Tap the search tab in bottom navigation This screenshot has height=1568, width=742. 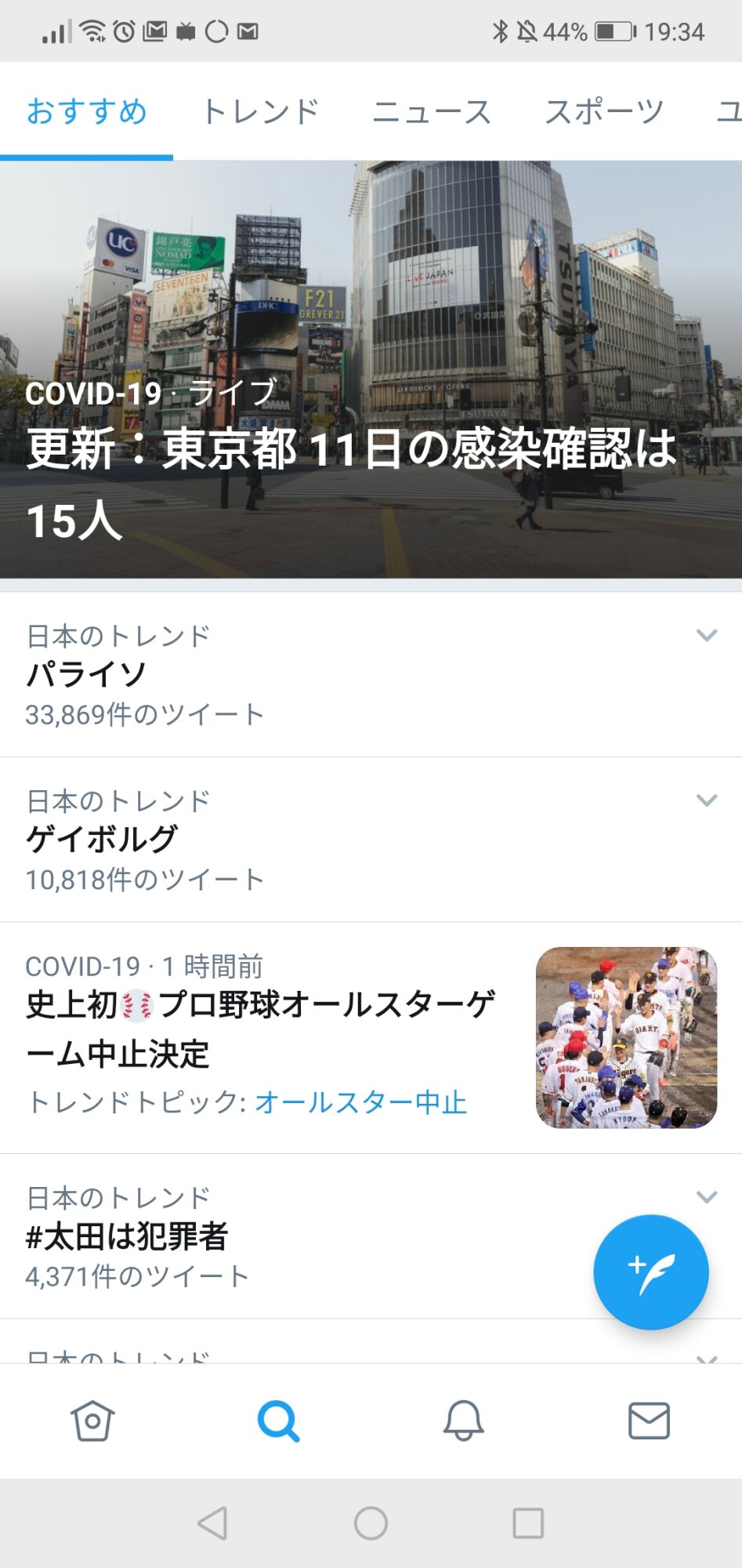[278, 1421]
